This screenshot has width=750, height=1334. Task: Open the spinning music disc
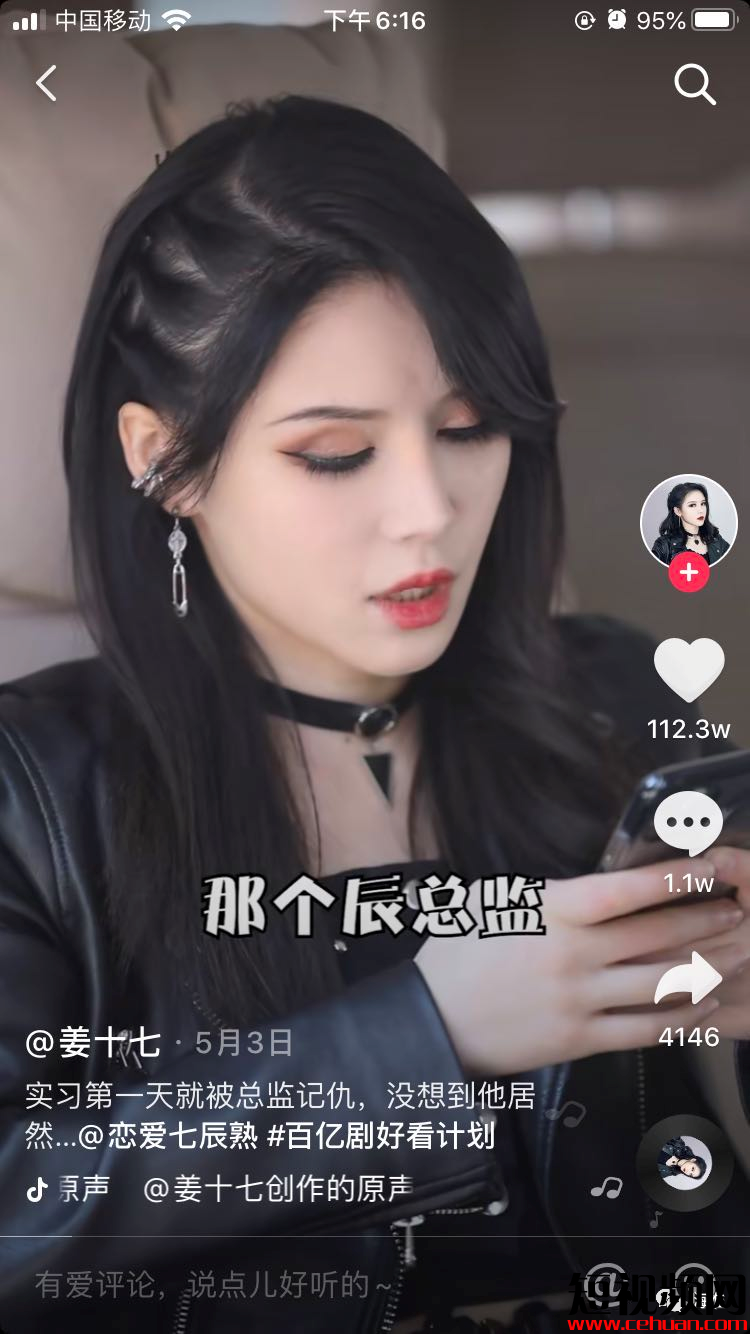click(x=686, y=1163)
